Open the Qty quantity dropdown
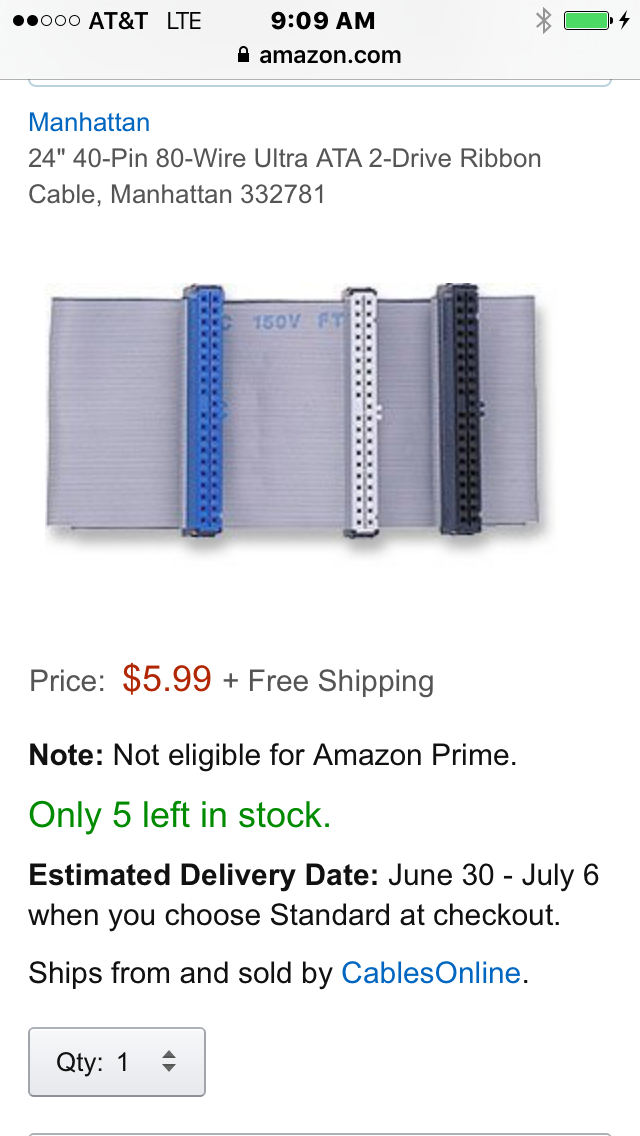 coord(117,1061)
